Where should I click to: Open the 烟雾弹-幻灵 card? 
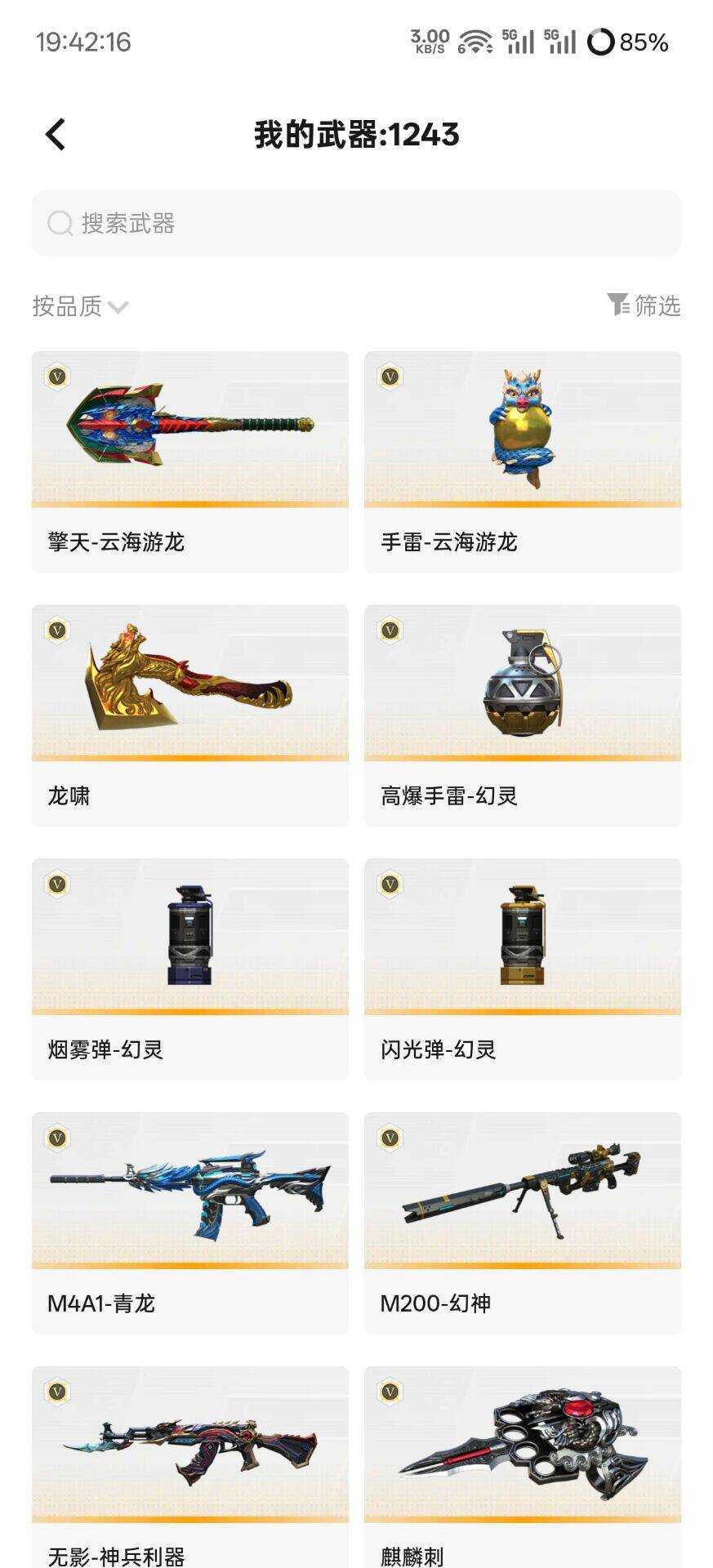click(x=190, y=969)
